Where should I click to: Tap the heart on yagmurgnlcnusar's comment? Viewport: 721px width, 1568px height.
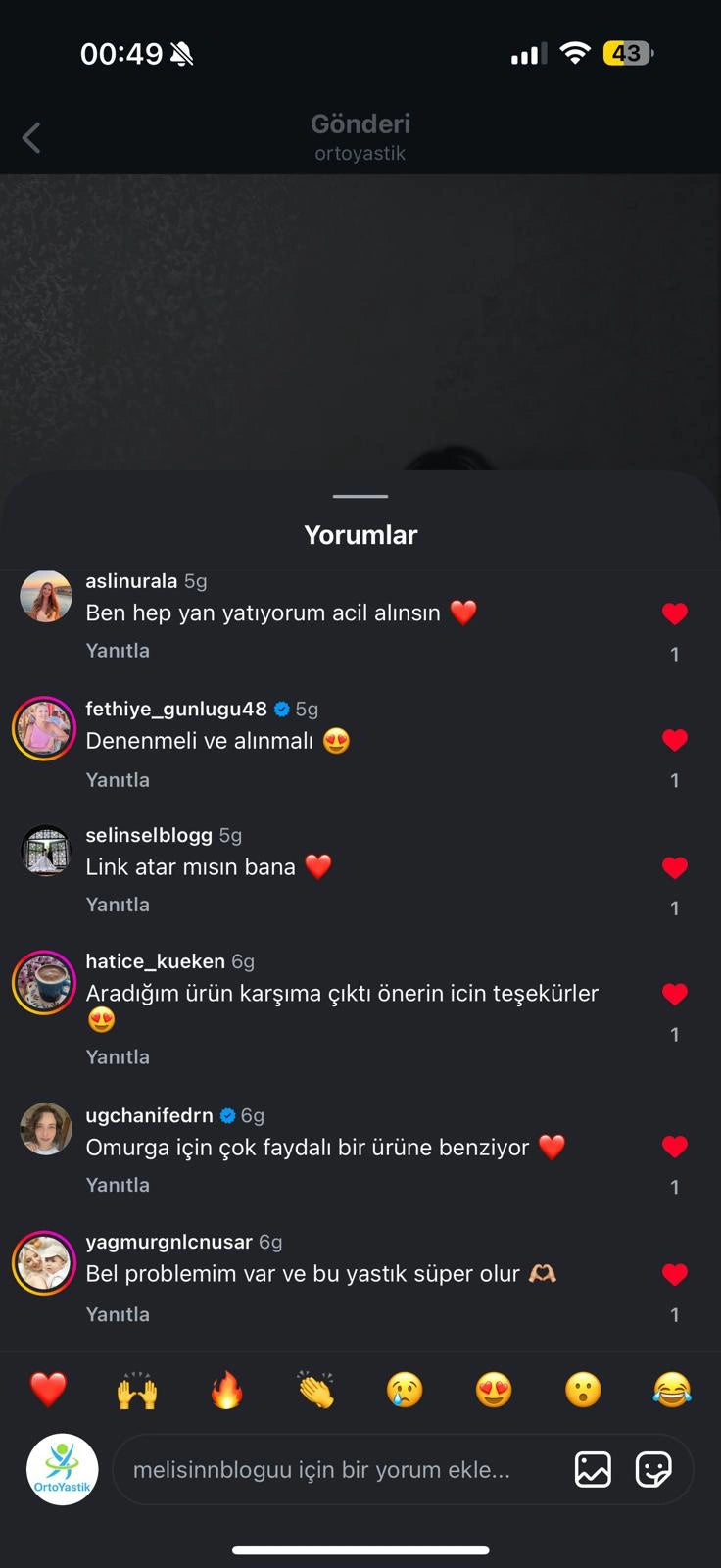click(674, 1275)
